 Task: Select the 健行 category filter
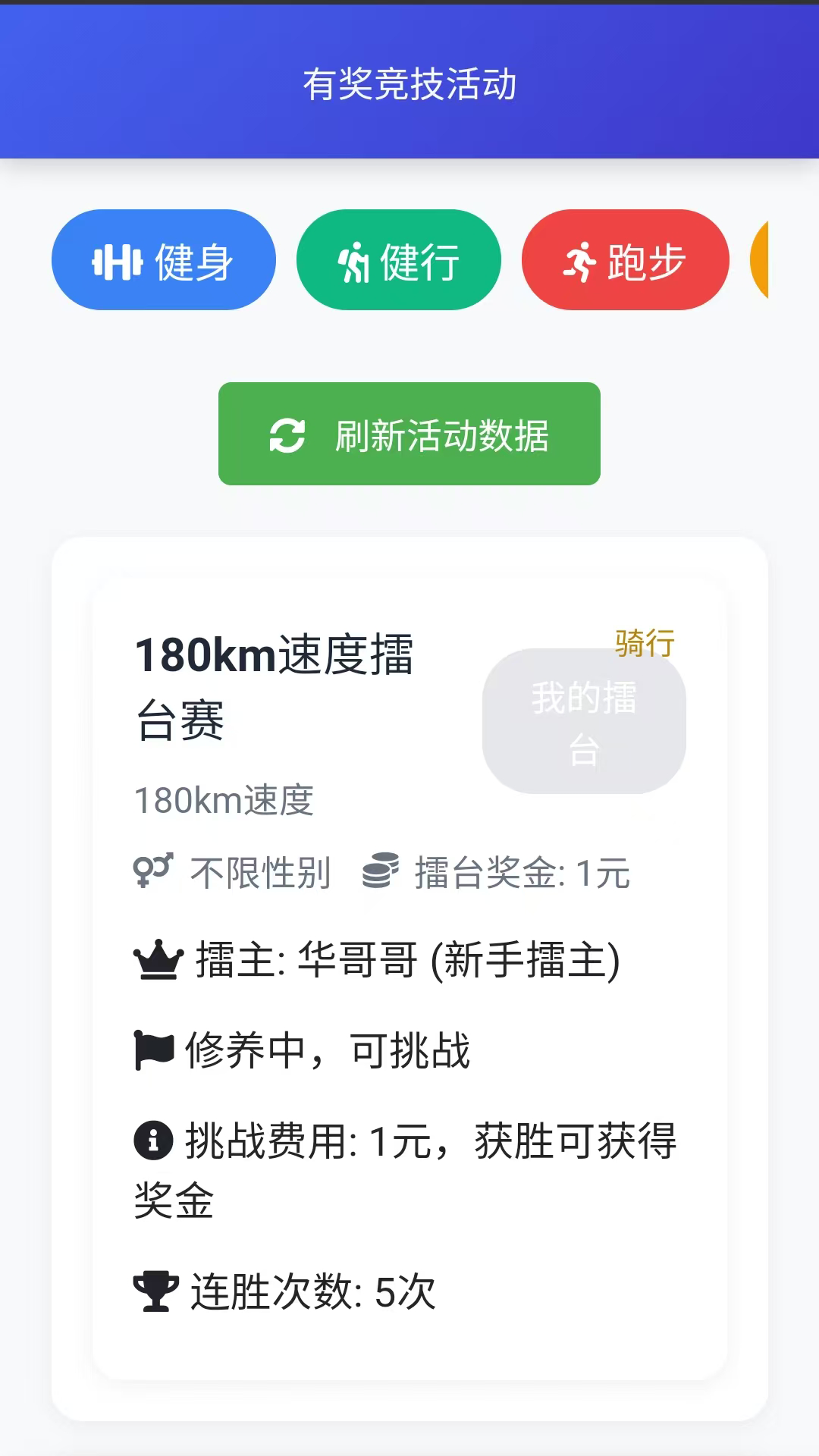(400, 260)
